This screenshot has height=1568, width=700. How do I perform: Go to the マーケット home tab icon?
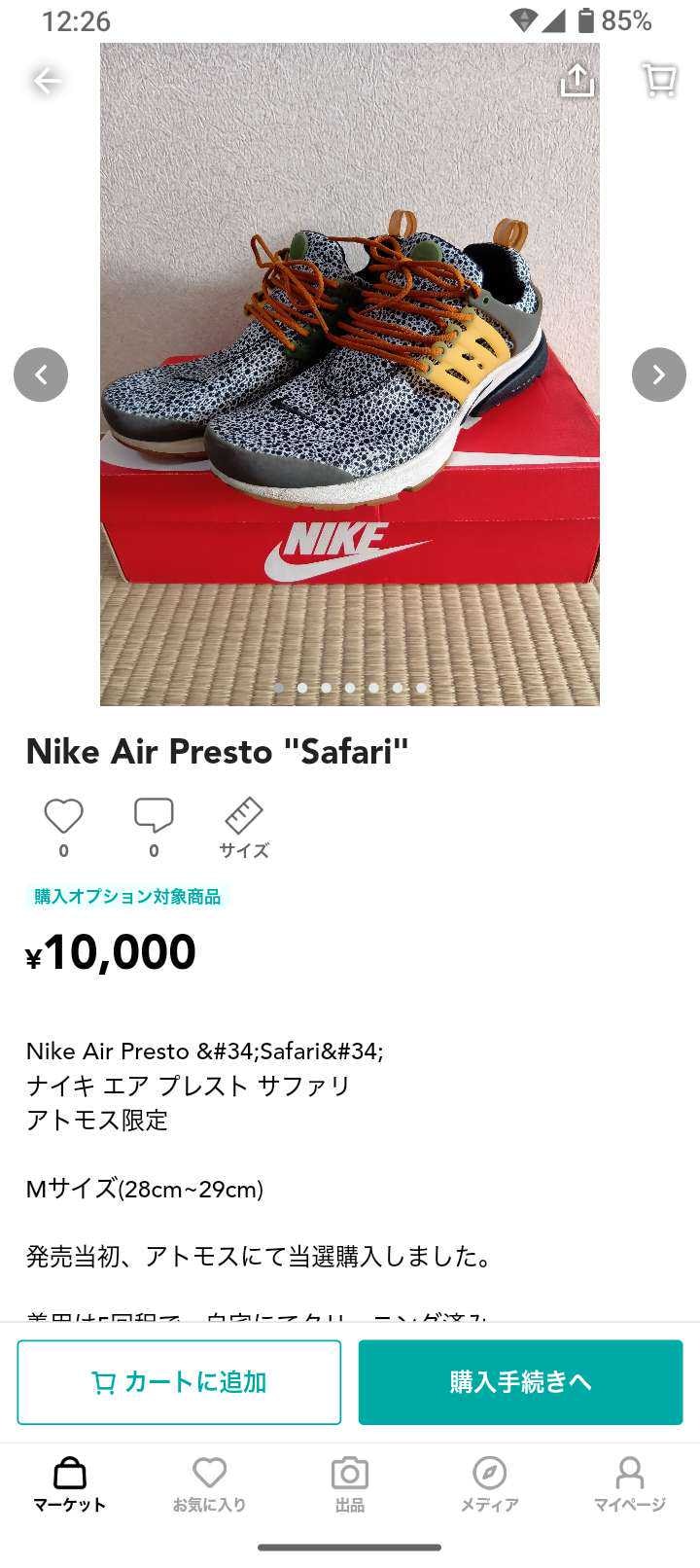click(x=66, y=1479)
